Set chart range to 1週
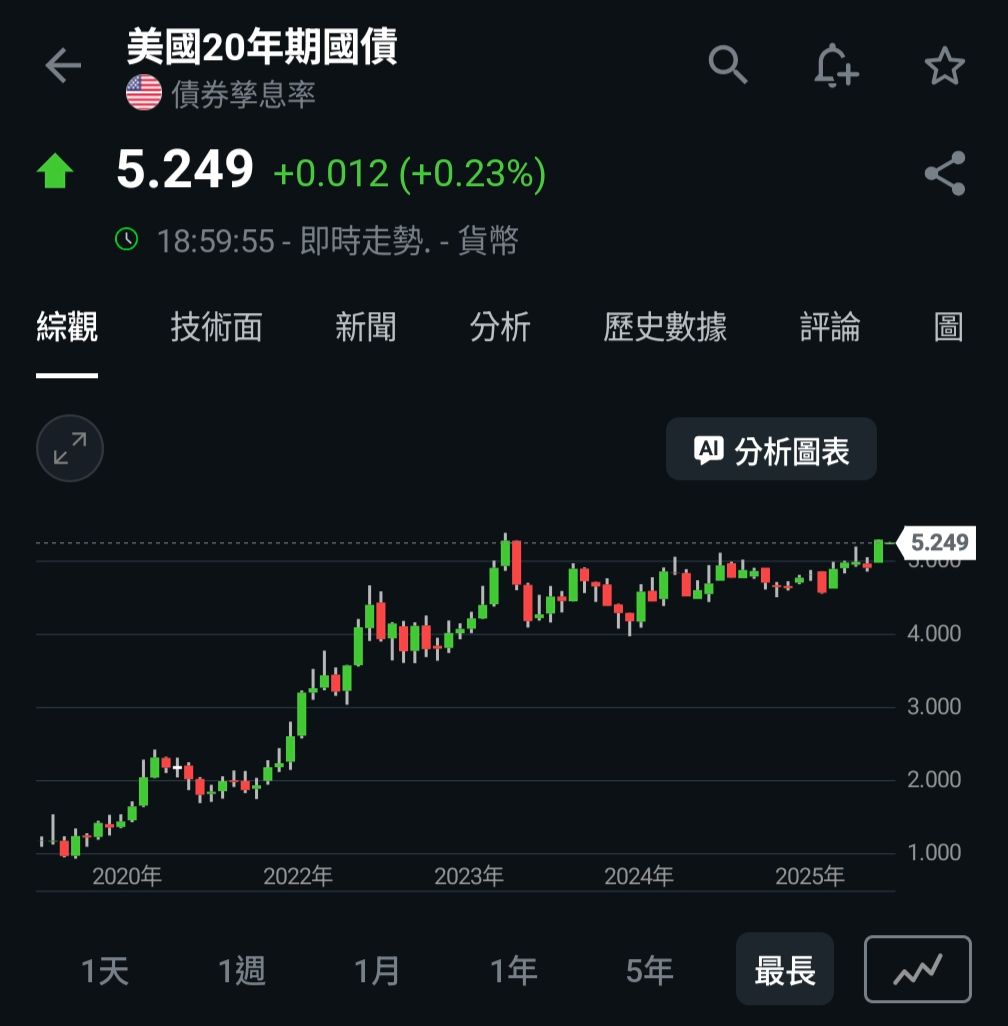This screenshot has height=1026, width=1008. click(x=242, y=970)
